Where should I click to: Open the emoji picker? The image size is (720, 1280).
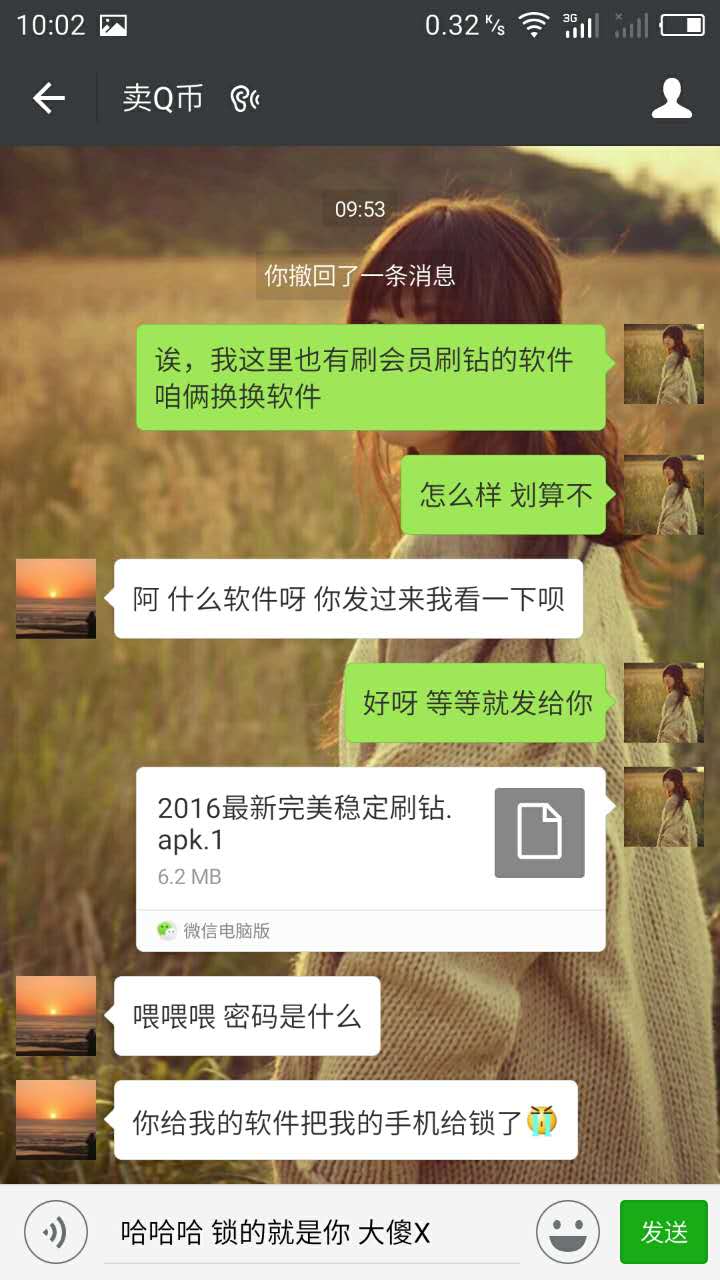(568, 1232)
